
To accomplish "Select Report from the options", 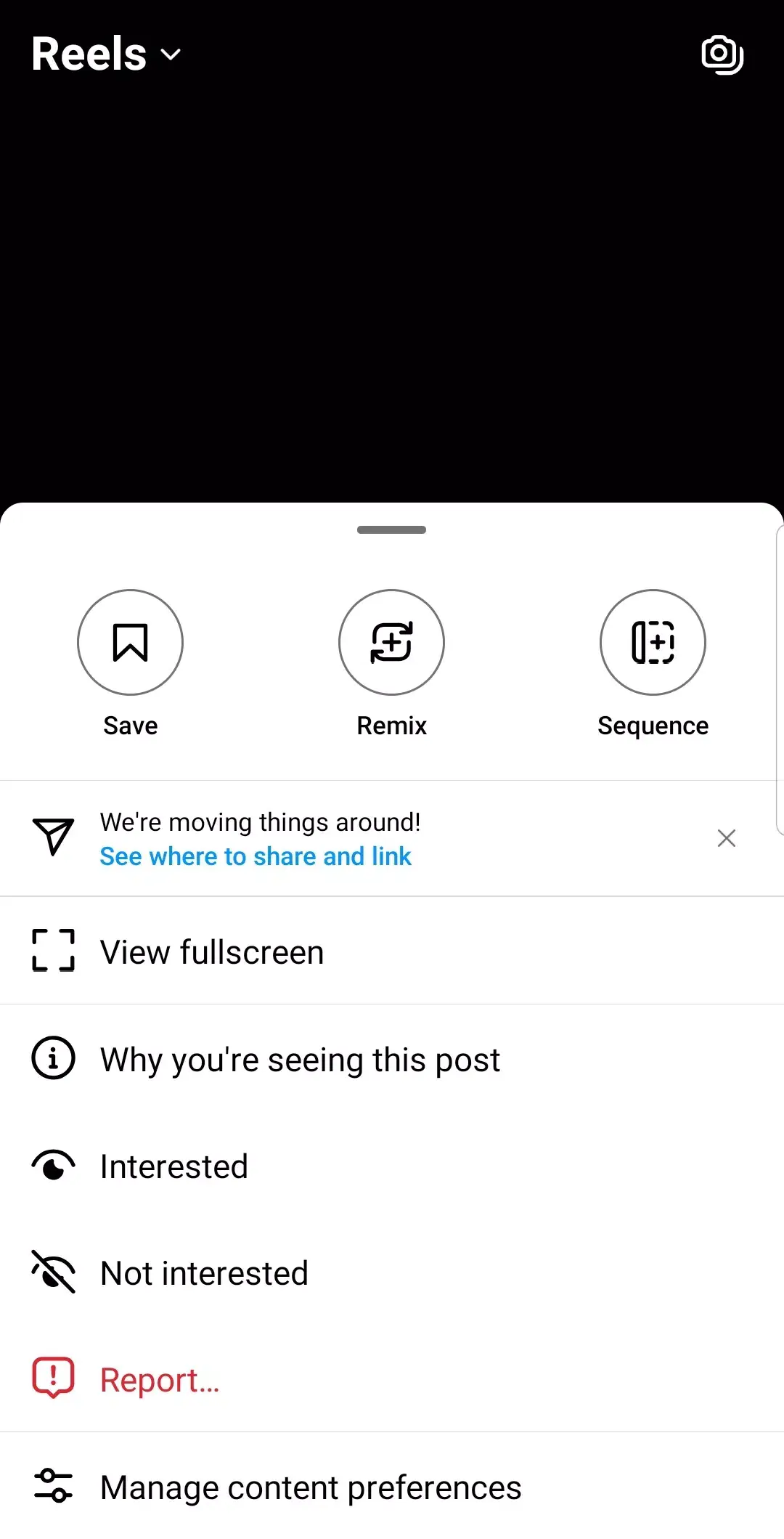I will pyautogui.click(x=158, y=1378).
